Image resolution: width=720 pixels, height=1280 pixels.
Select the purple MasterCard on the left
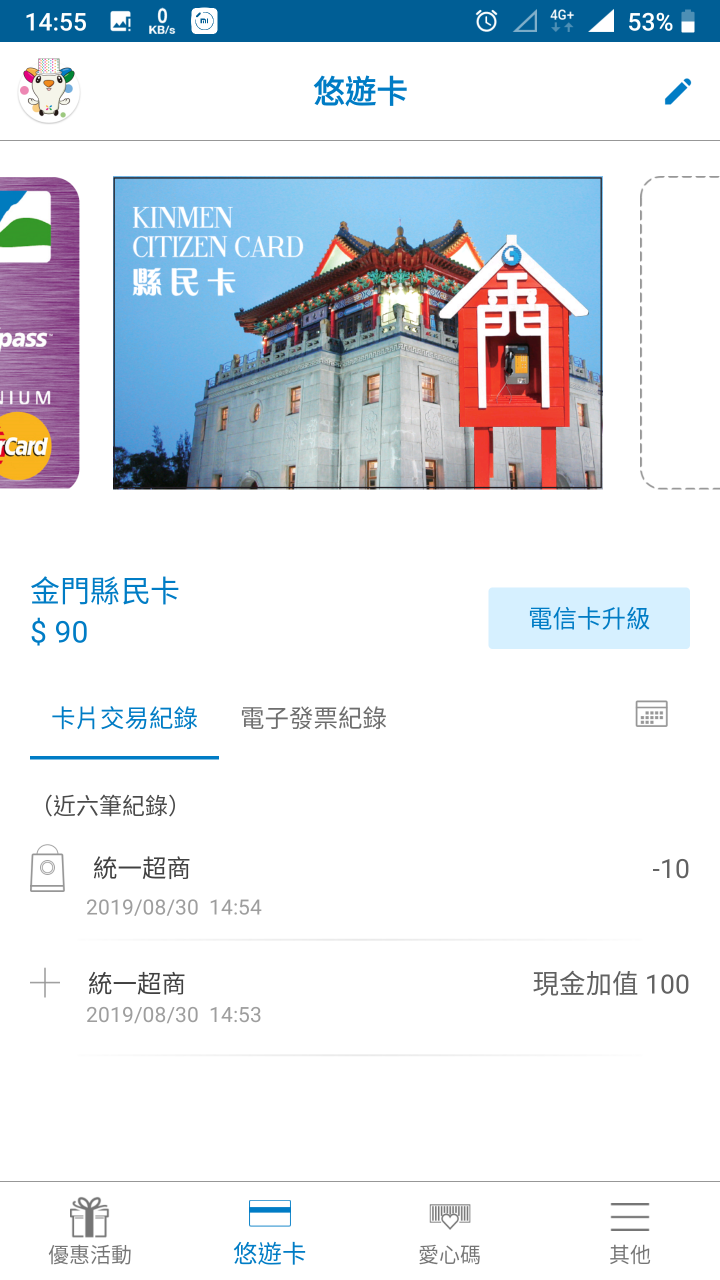coord(38,333)
